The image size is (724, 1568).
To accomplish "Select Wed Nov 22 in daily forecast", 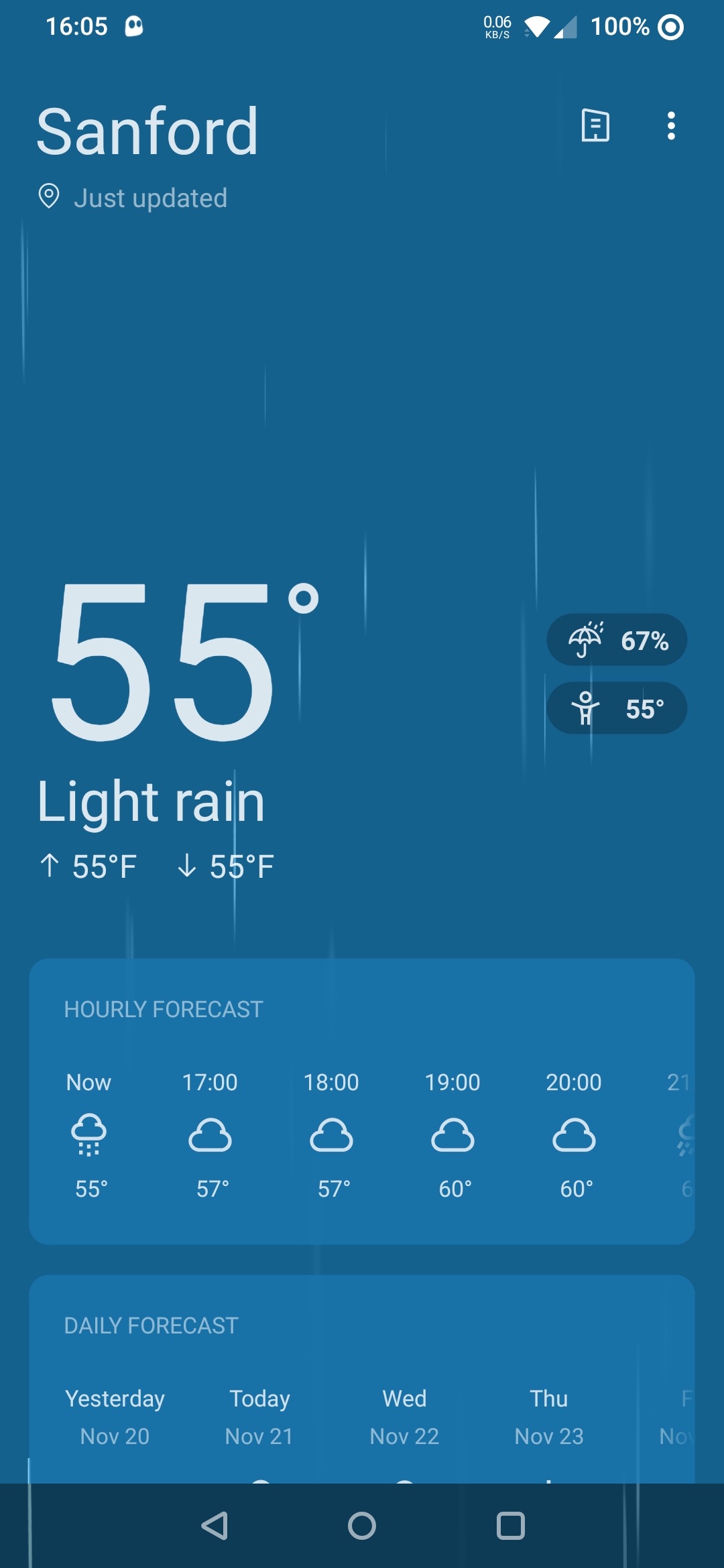I will 404,1417.
